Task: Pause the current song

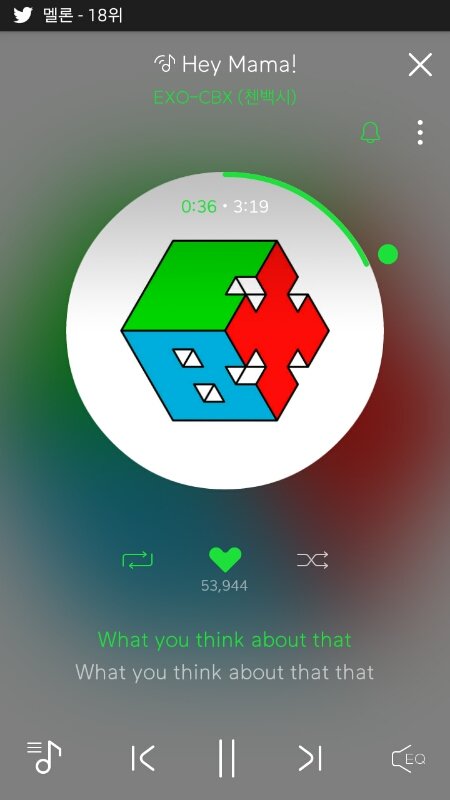Action: pos(226,758)
